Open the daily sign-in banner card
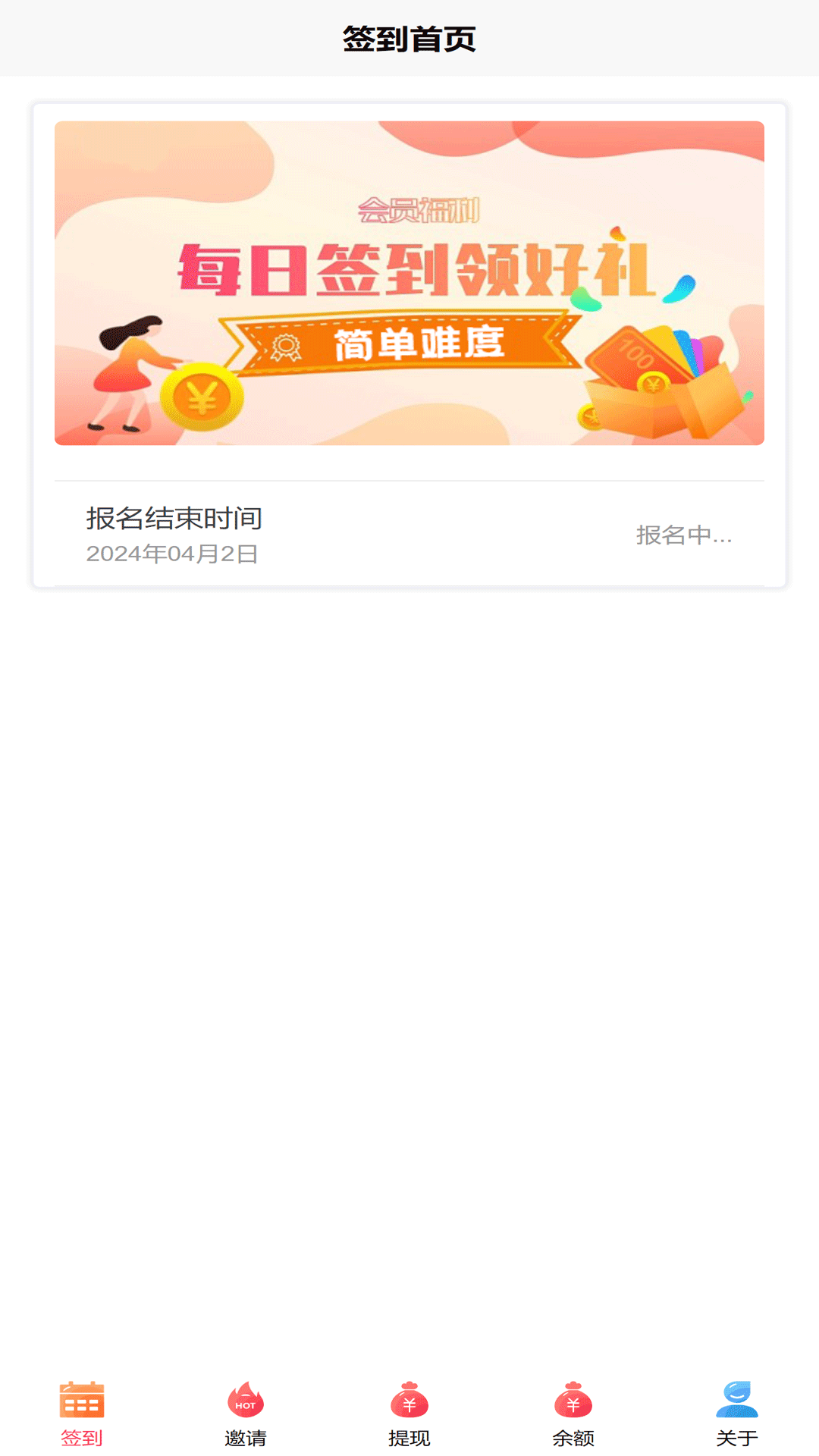This screenshot has width=819, height=1456. [x=409, y=283]
